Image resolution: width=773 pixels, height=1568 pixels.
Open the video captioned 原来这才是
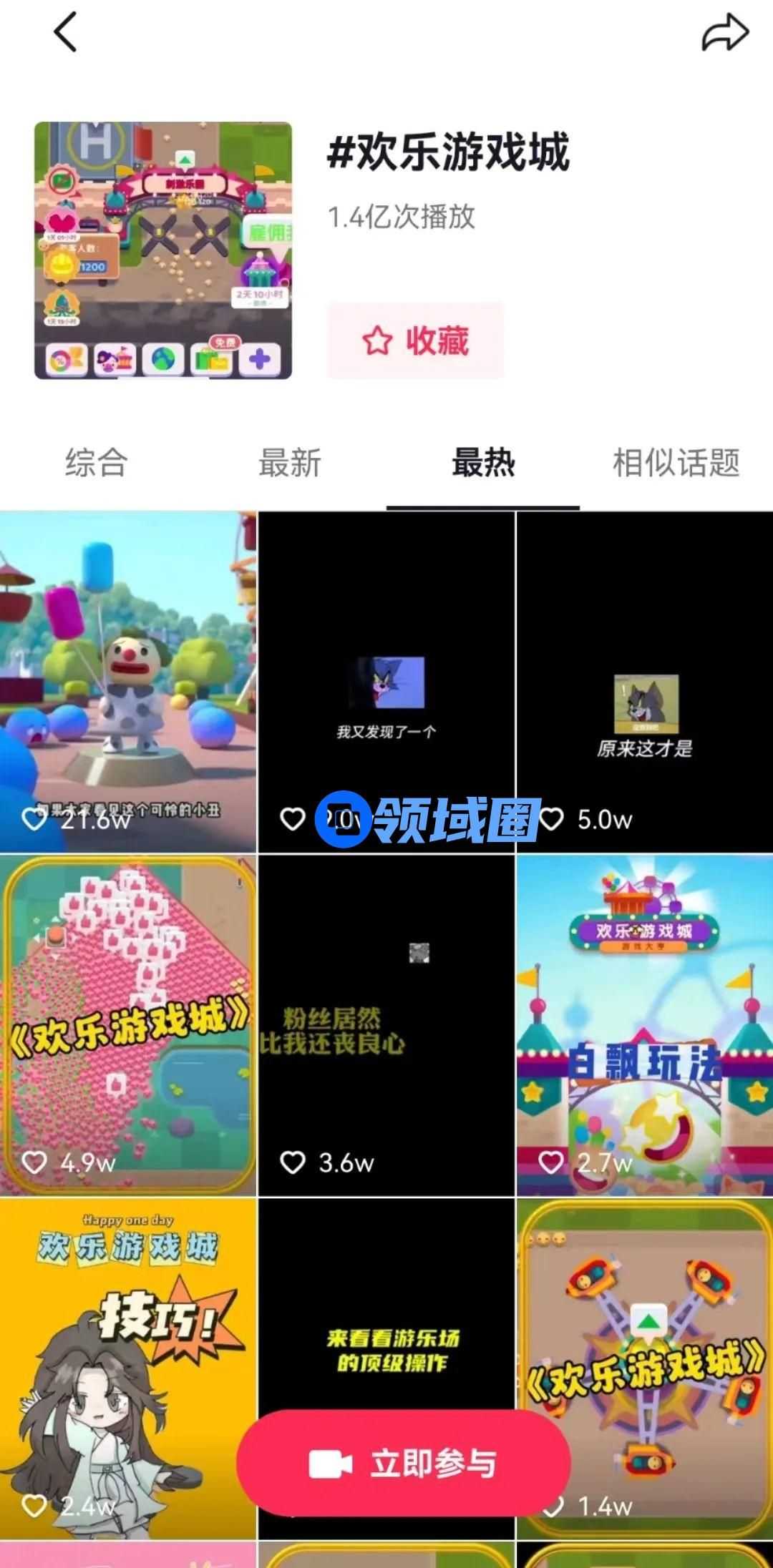[x=644, y=680]
